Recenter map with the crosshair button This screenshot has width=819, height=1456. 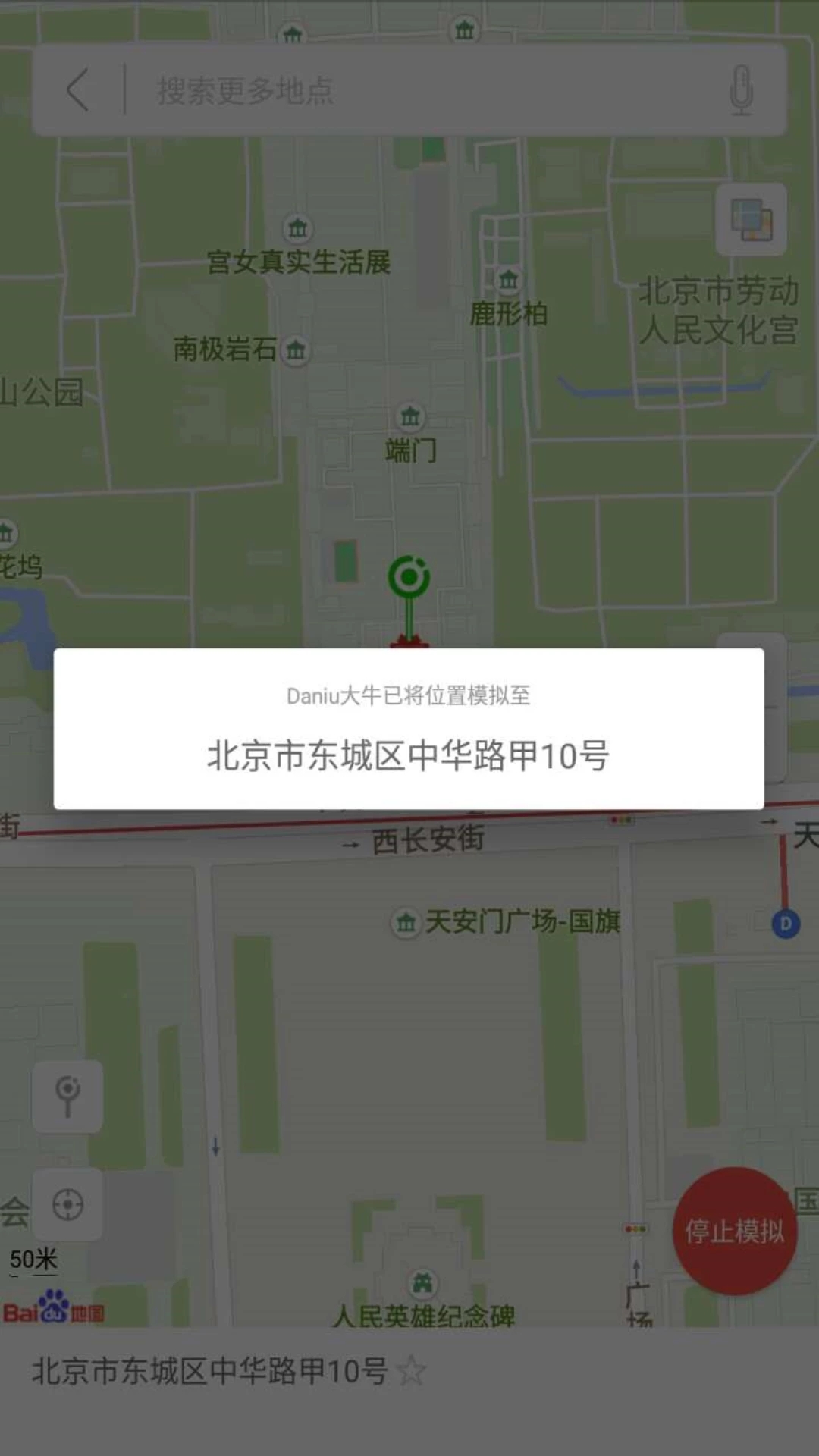pyautogui.click(x=67, y=1204)
